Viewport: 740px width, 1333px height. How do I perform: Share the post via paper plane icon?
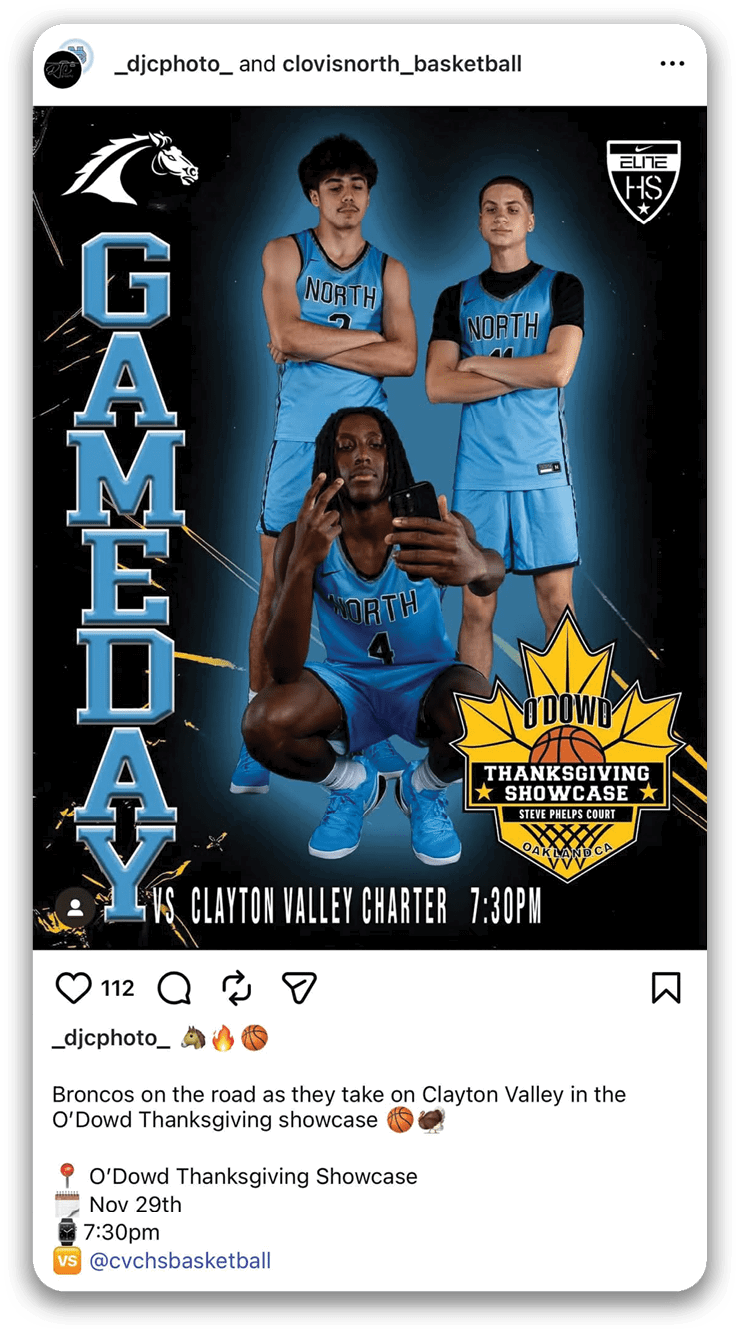(x=299, y=988)
